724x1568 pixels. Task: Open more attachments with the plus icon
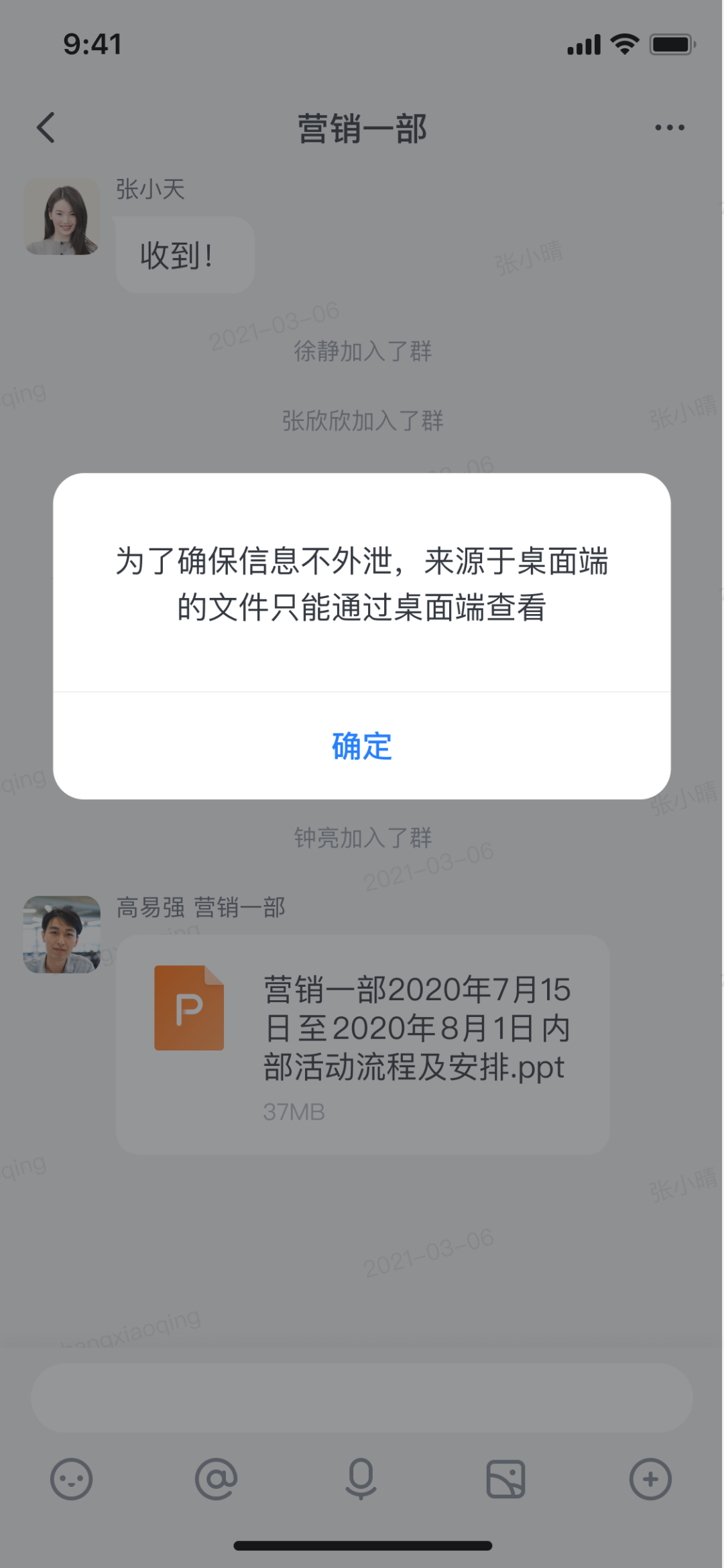[650, 1479]
